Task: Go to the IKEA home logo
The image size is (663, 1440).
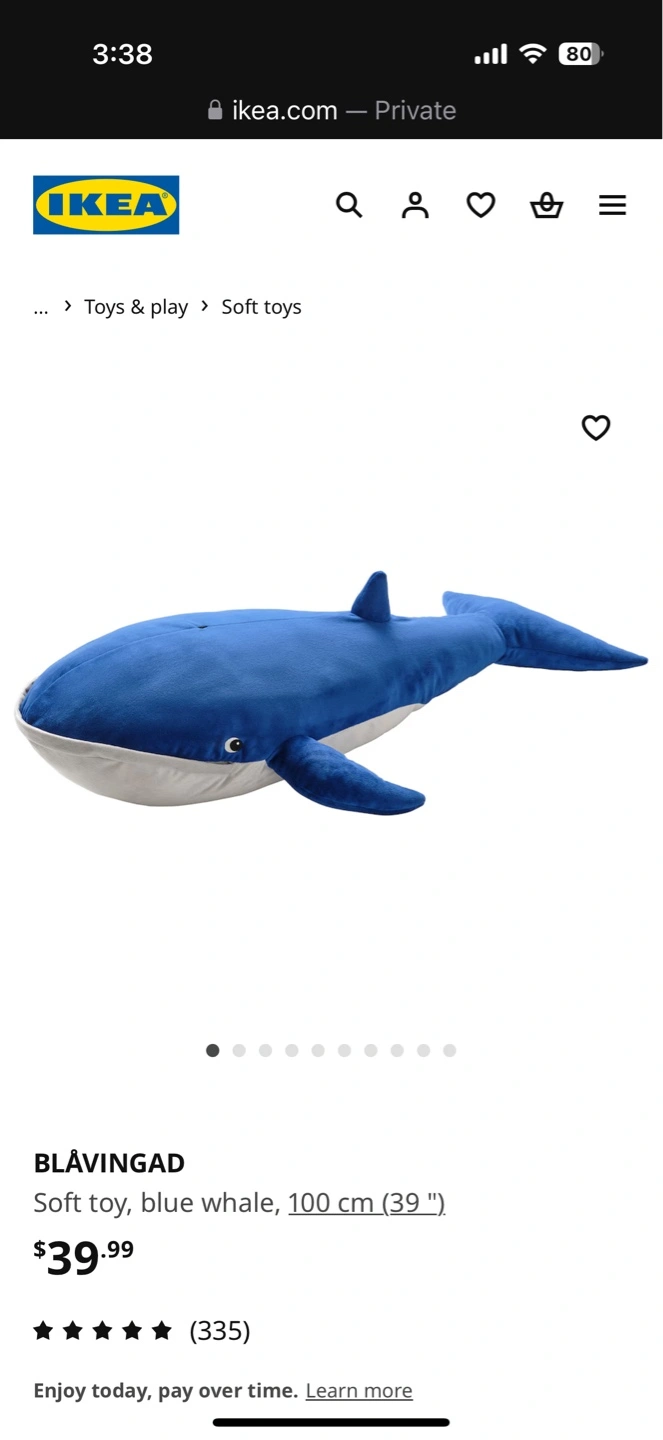Action: (106, 205)
